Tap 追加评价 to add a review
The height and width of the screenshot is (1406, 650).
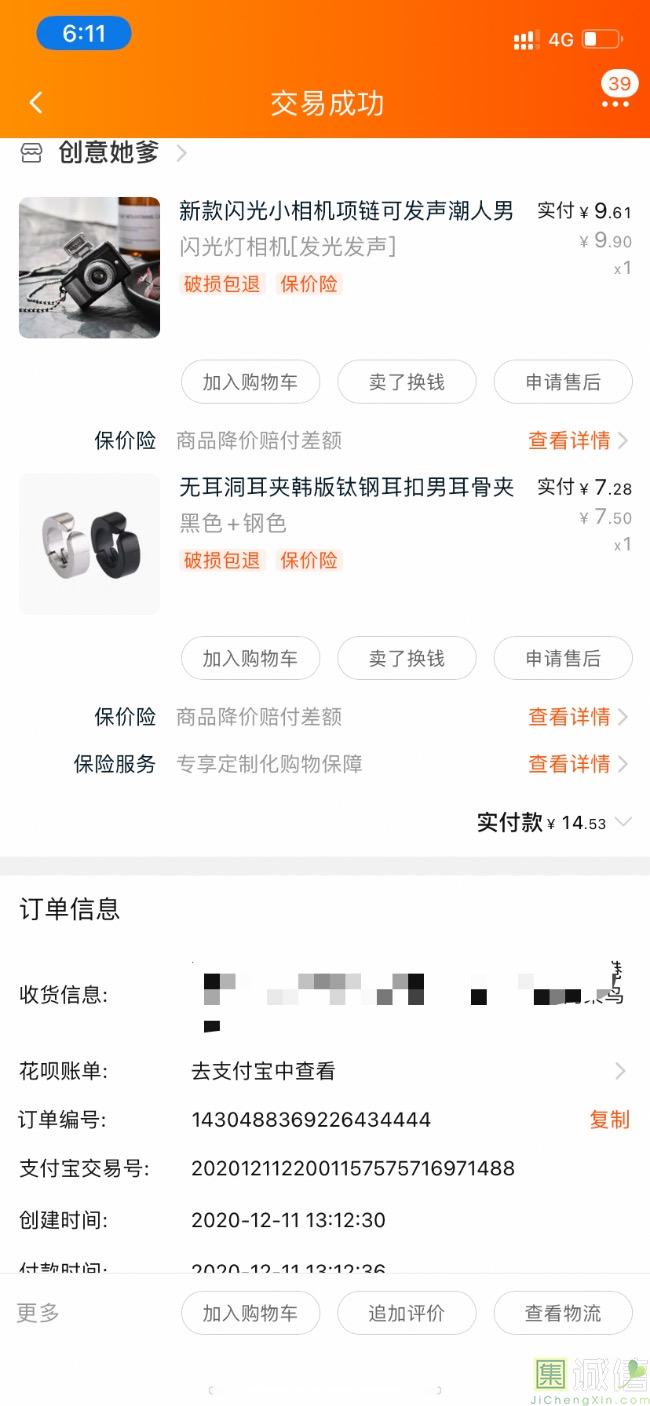(406, 1313)
